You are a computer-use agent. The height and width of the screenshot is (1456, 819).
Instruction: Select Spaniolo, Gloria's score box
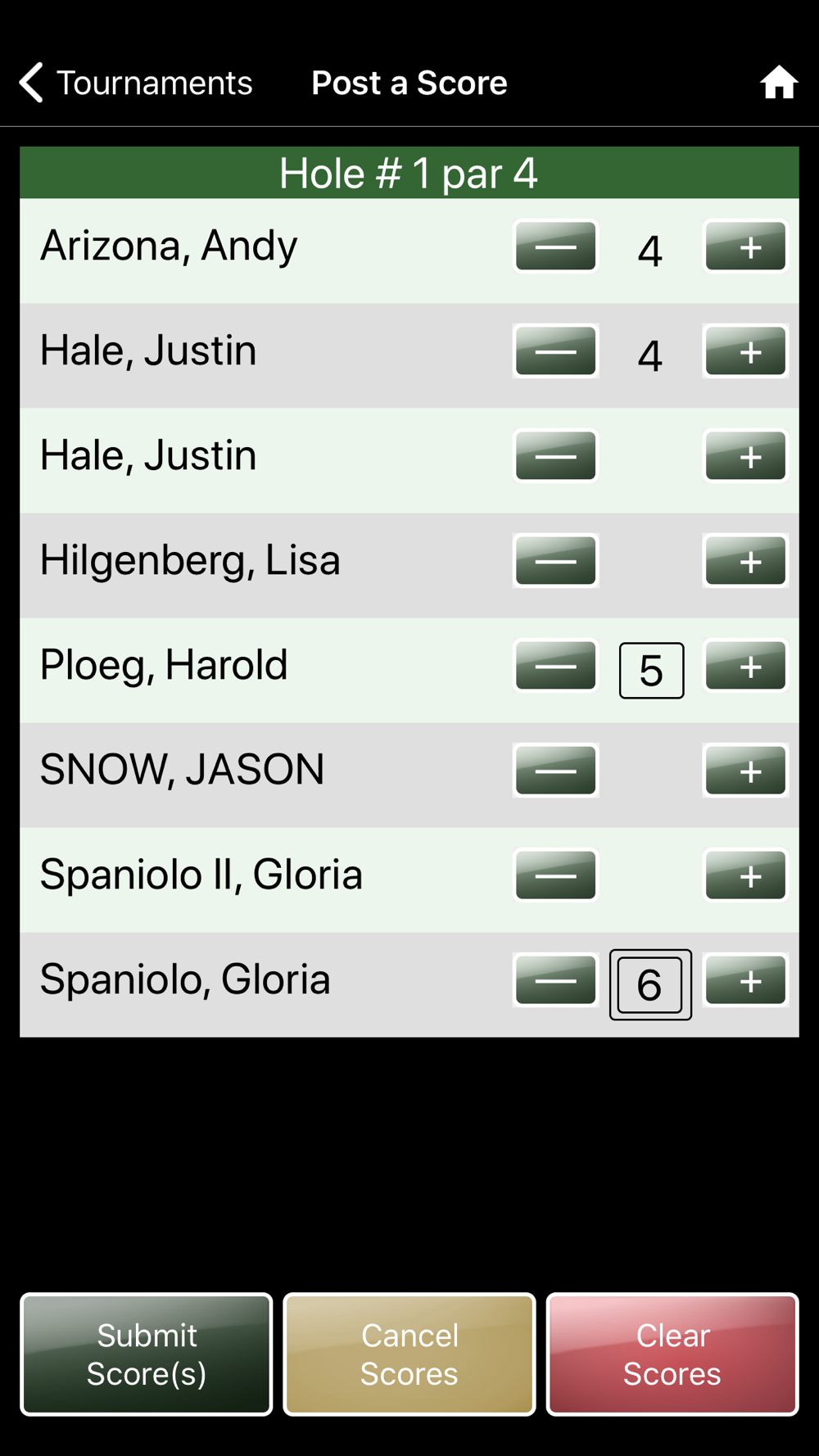tap(650, 984)
